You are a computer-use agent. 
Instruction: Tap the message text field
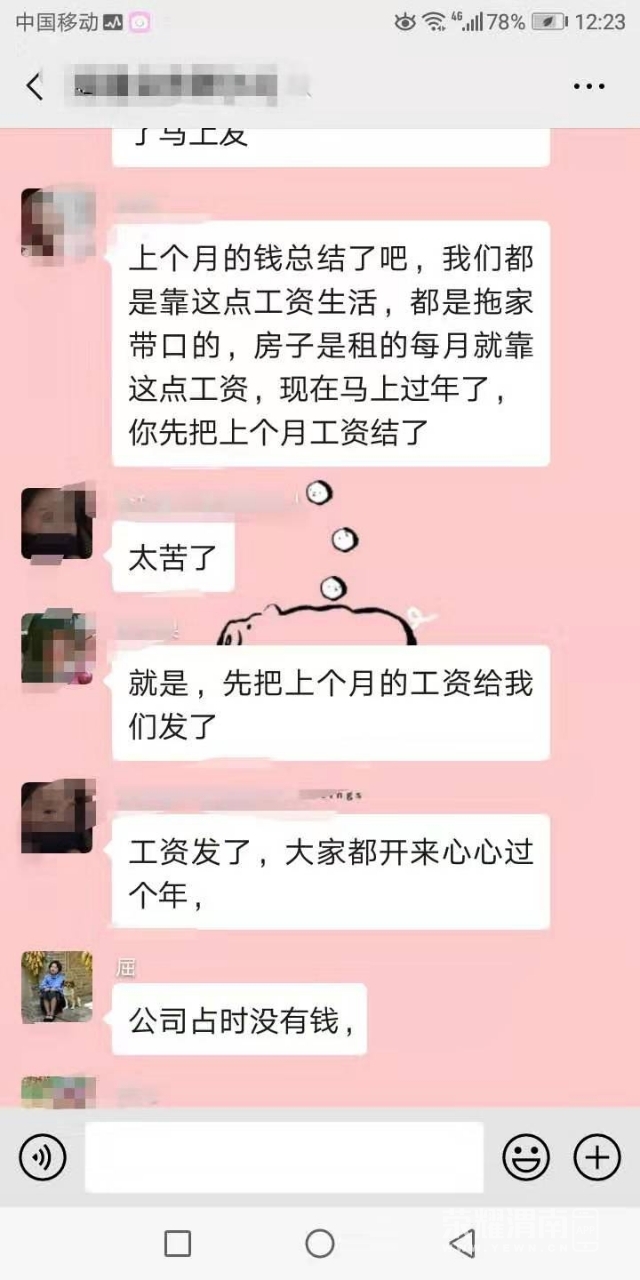(284, 1158)
